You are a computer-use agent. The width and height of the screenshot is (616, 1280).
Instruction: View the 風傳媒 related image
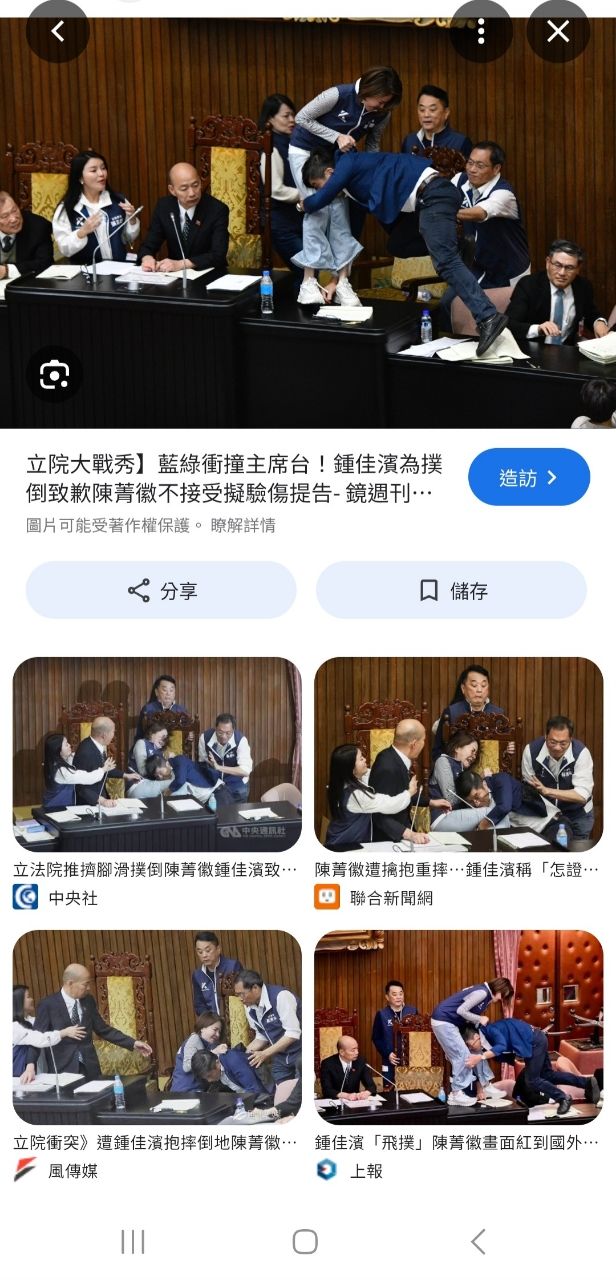coord(157,1027)
